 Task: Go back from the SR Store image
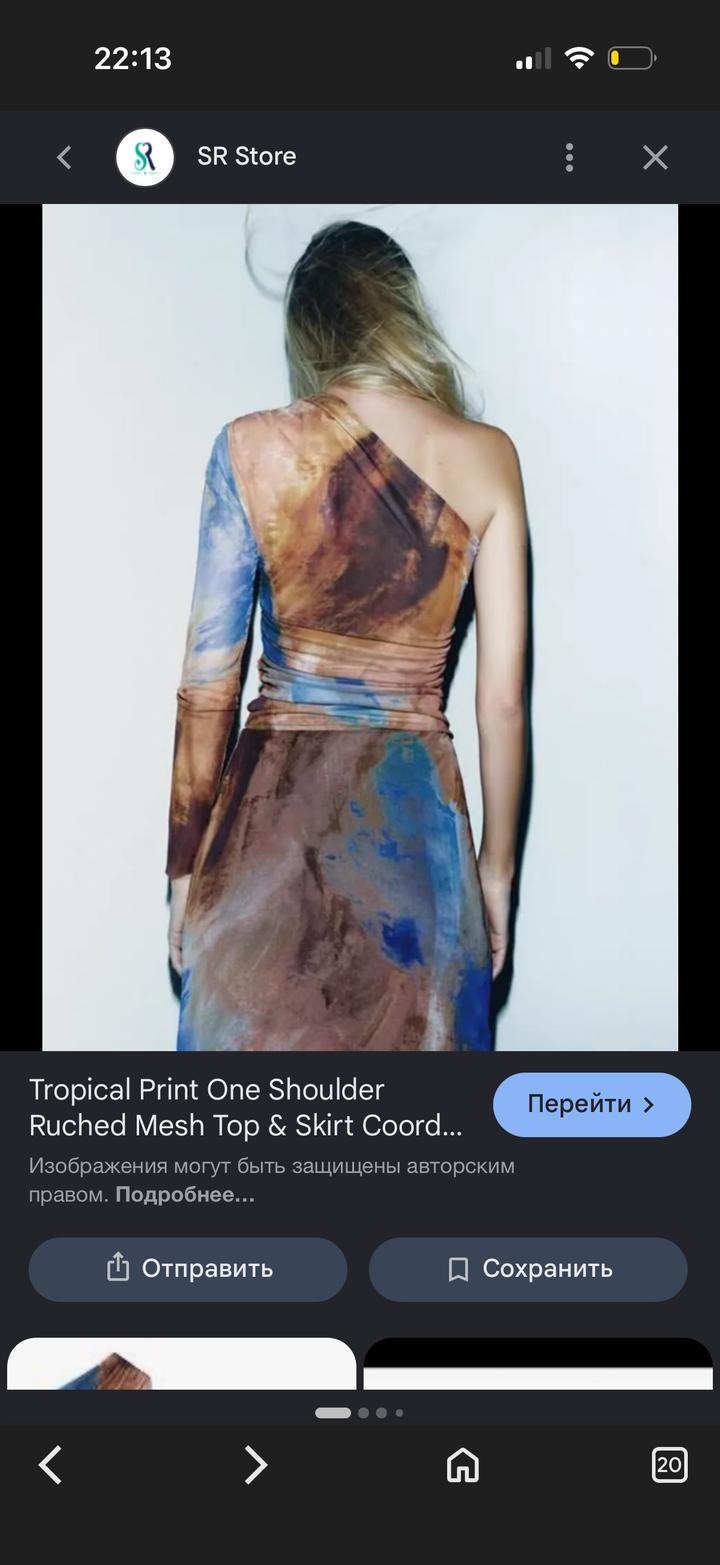[64, 157]
